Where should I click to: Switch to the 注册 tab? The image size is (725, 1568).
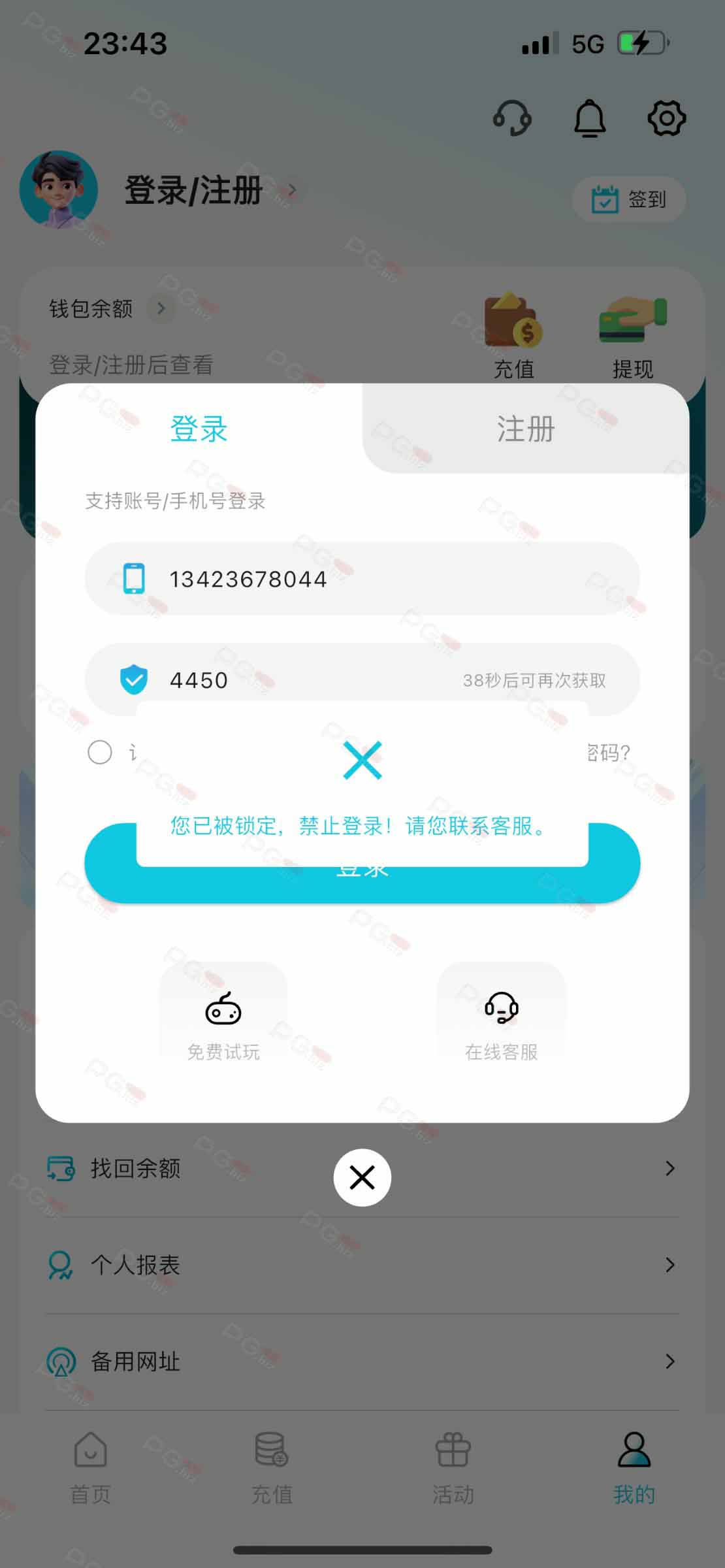(x=526, y=429)
